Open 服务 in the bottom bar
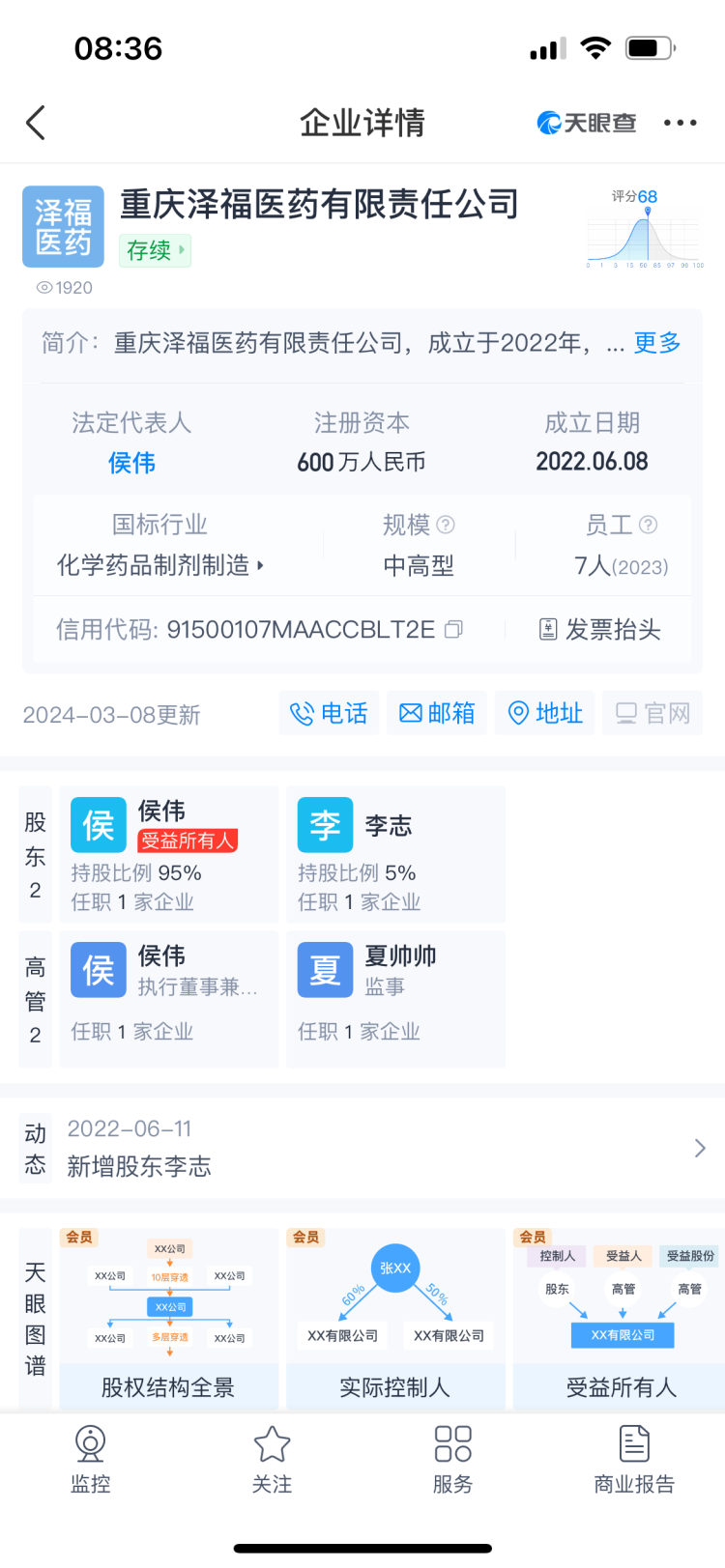The image size is (725, 1568). point(452,1460)
